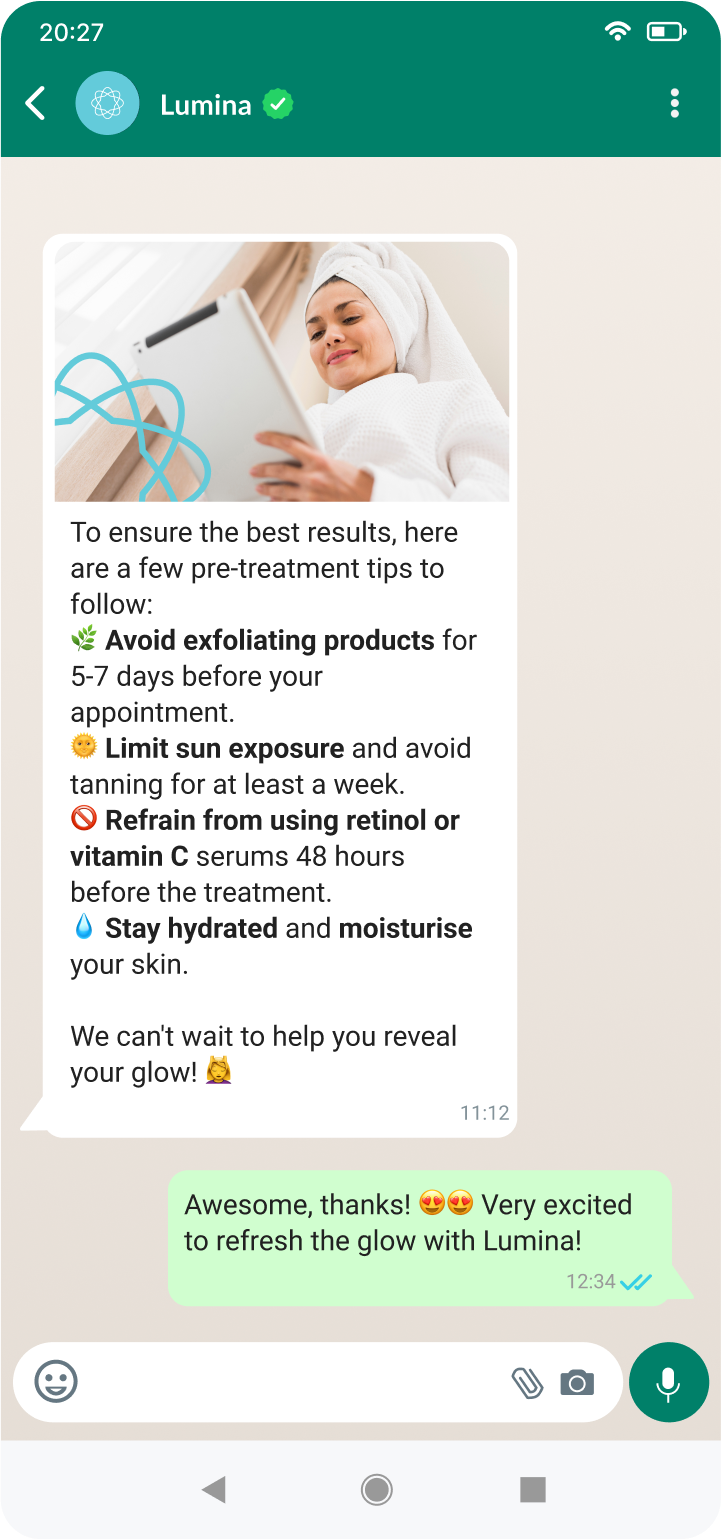
Task: Open the recent apps square
Action: (533, 1490)
